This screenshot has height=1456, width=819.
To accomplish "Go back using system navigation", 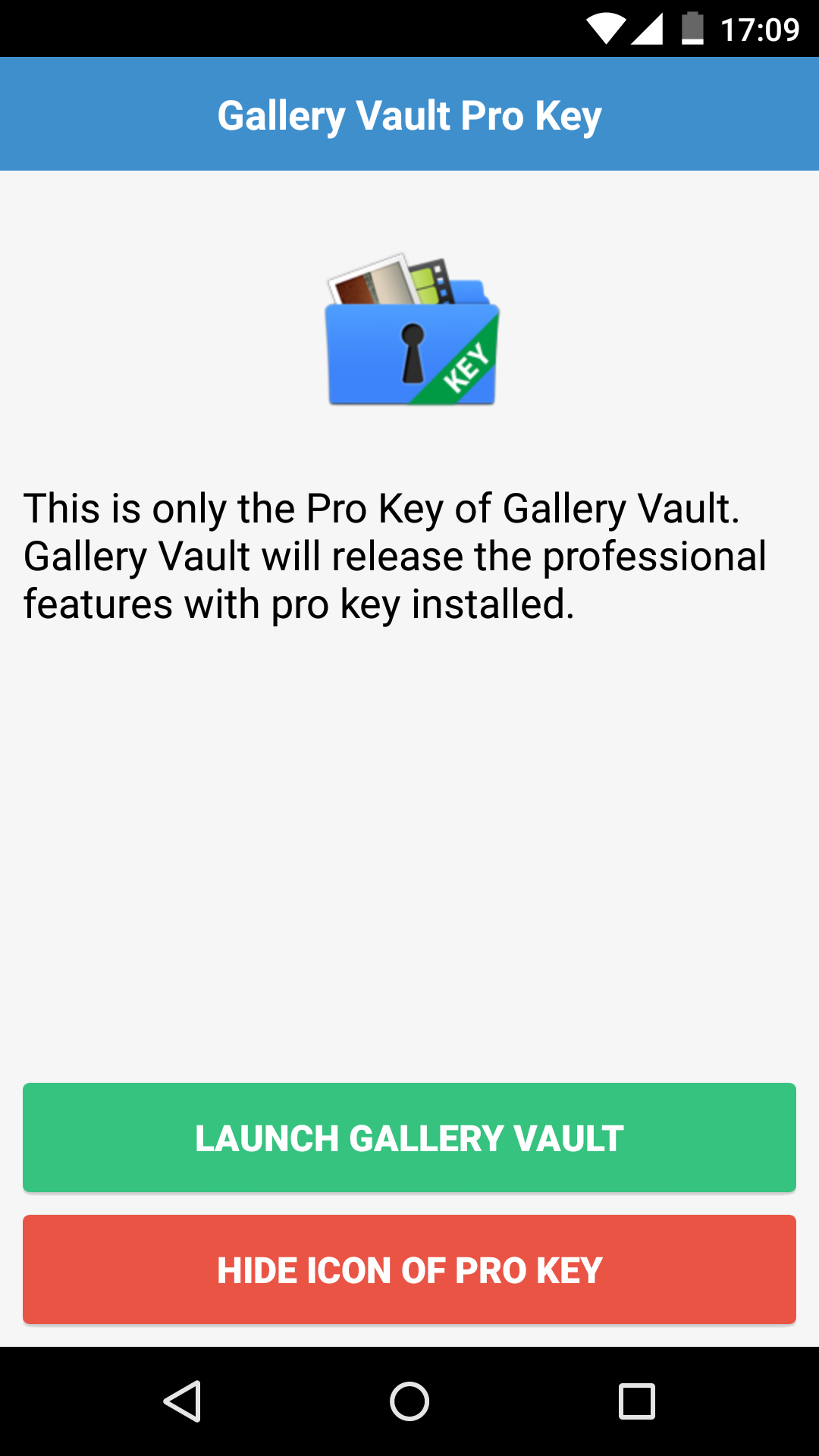I will click(x=182, y=1401).
